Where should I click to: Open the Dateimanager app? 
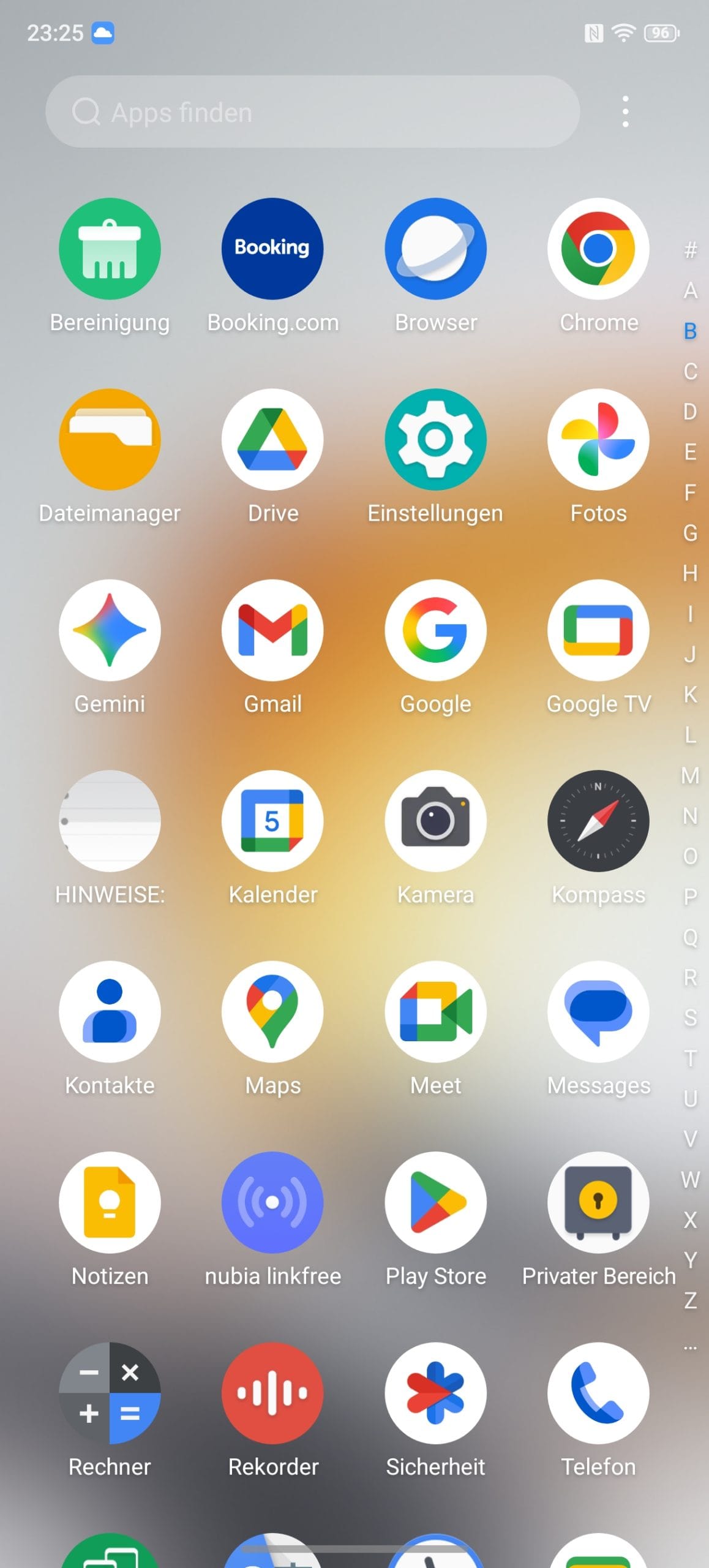click(x=110, y=440)
